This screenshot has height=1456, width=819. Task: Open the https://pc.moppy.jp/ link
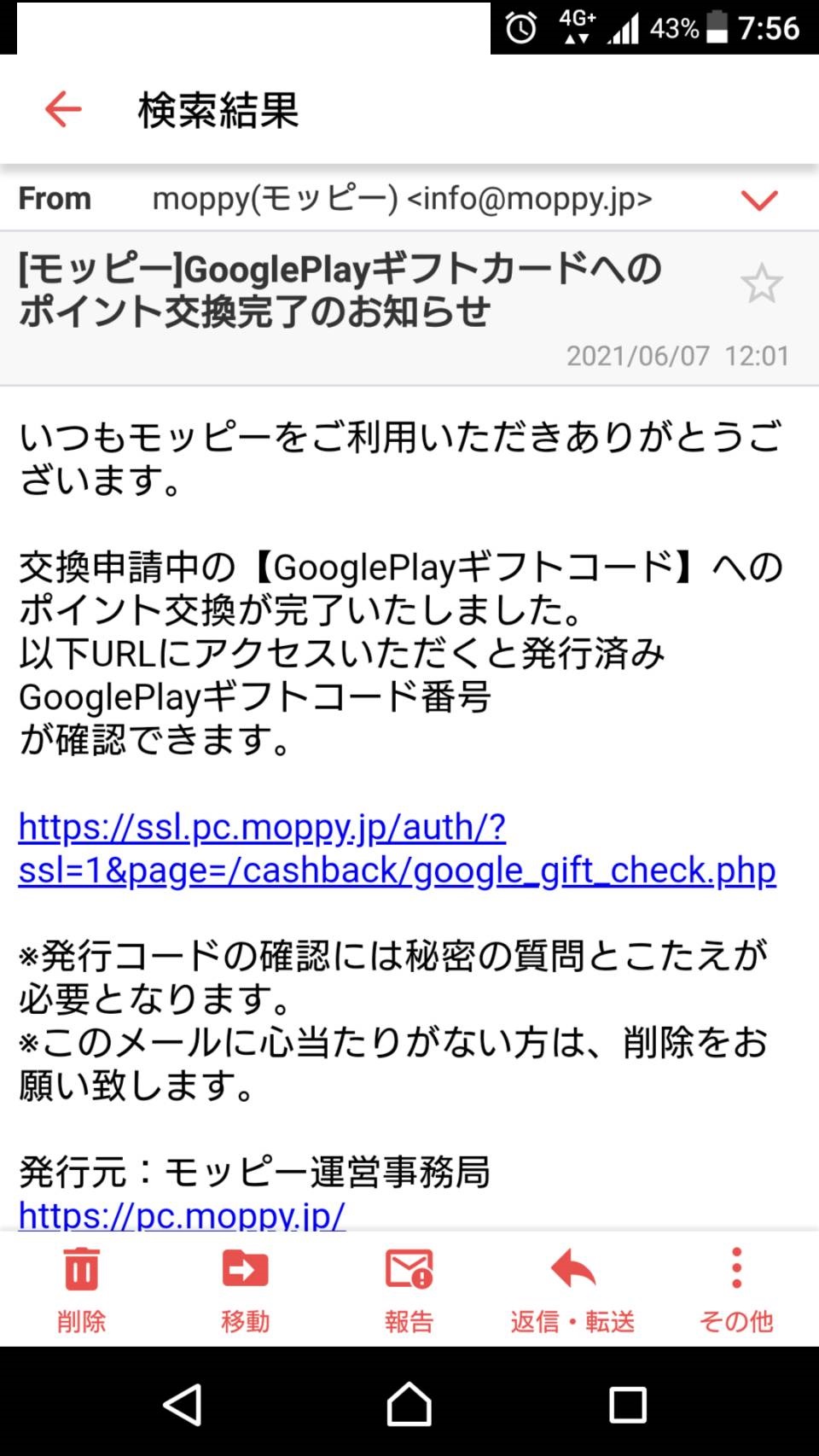(182, 1214)
